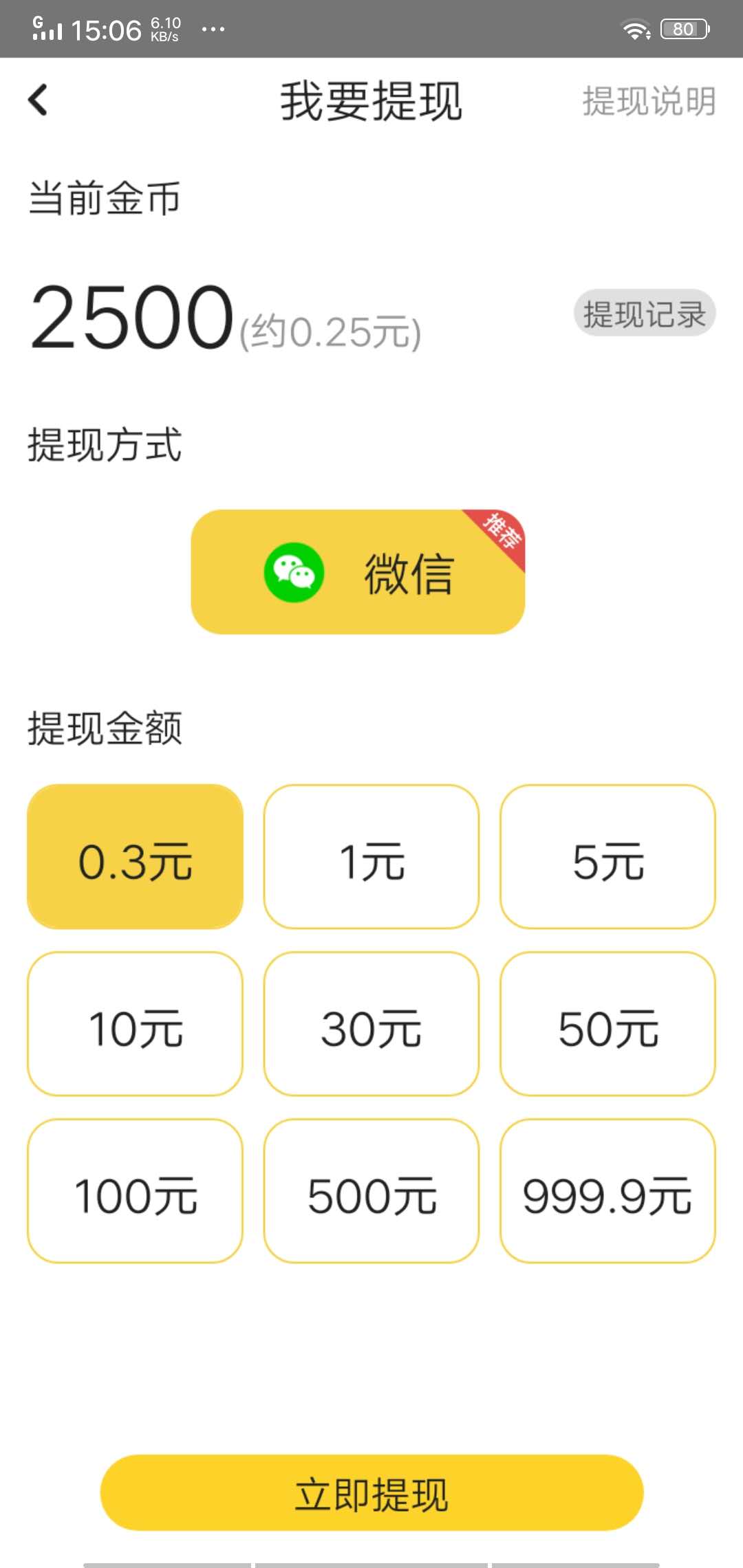The height and width of the screenshot is (1568, 743).
Task: Tap the network speed indicator showing 6.10 KB/s
Action: [162, 28]
